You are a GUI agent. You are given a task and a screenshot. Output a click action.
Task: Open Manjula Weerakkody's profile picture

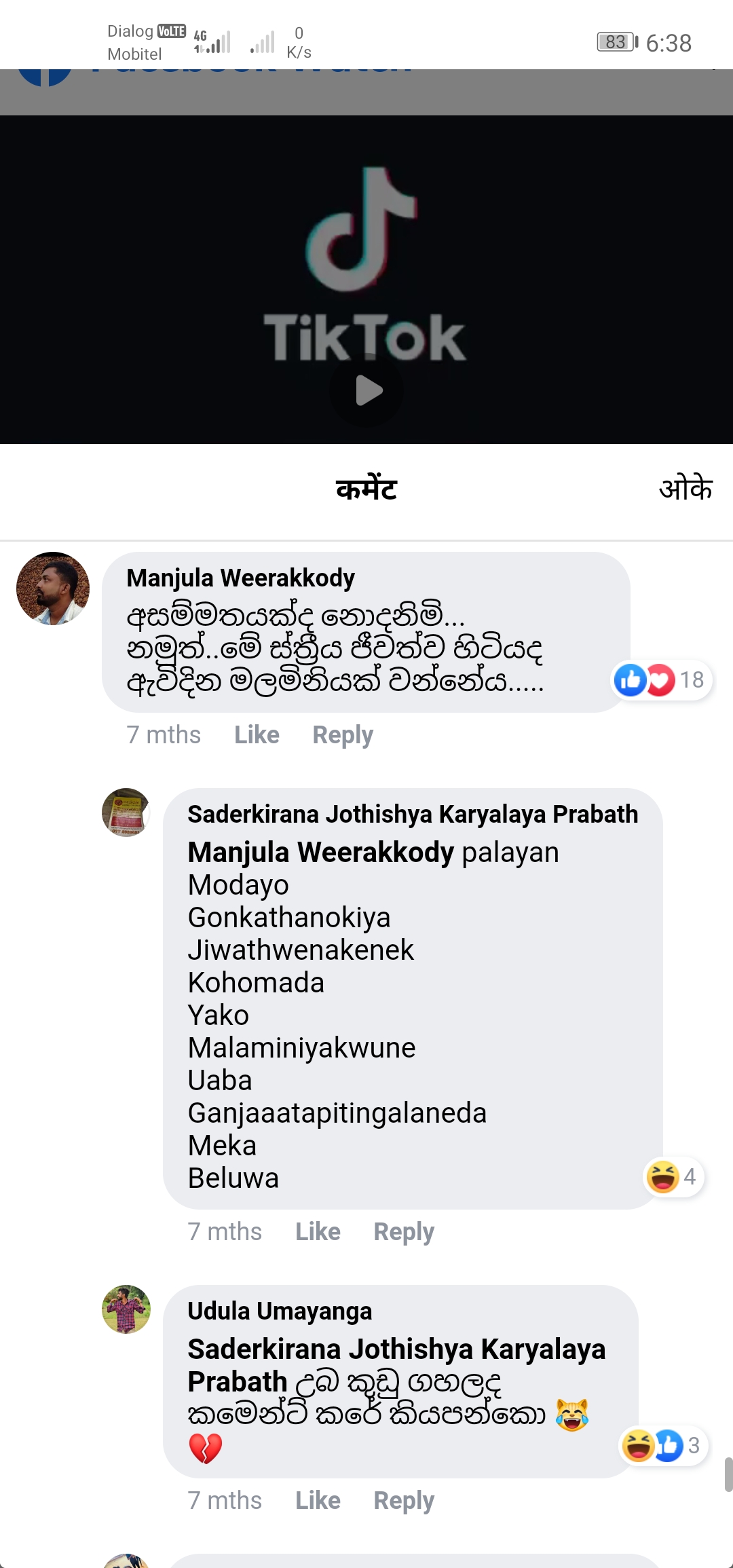[x=53, y=589]
